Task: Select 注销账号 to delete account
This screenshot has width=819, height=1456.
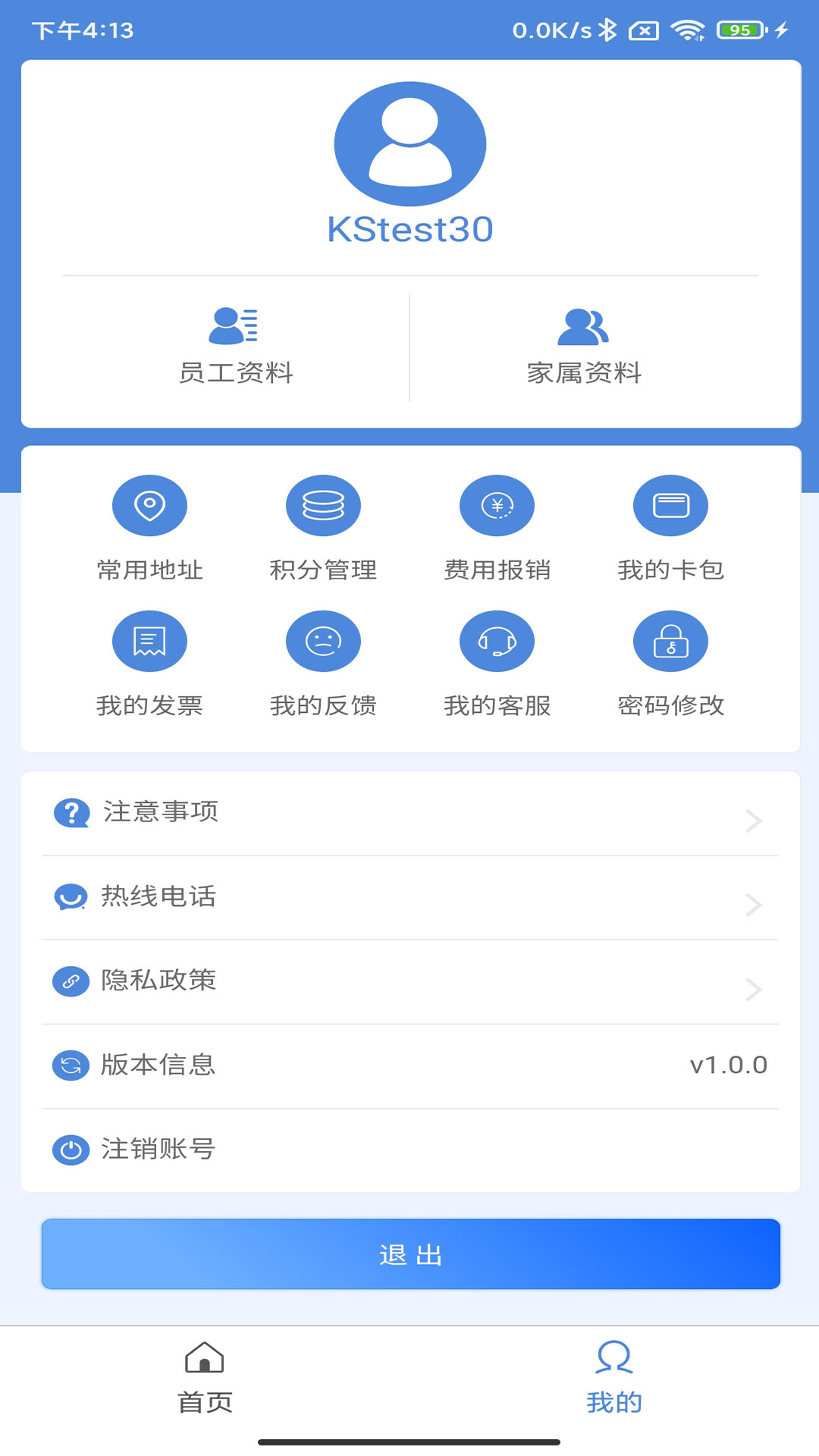Action: [409, 1150]
